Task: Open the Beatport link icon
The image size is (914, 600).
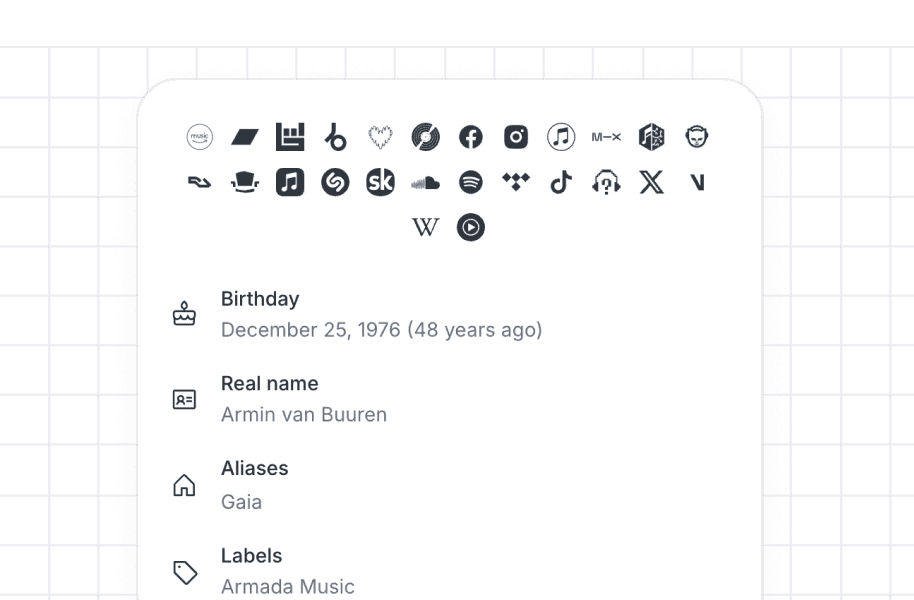Action: [335, 137]
